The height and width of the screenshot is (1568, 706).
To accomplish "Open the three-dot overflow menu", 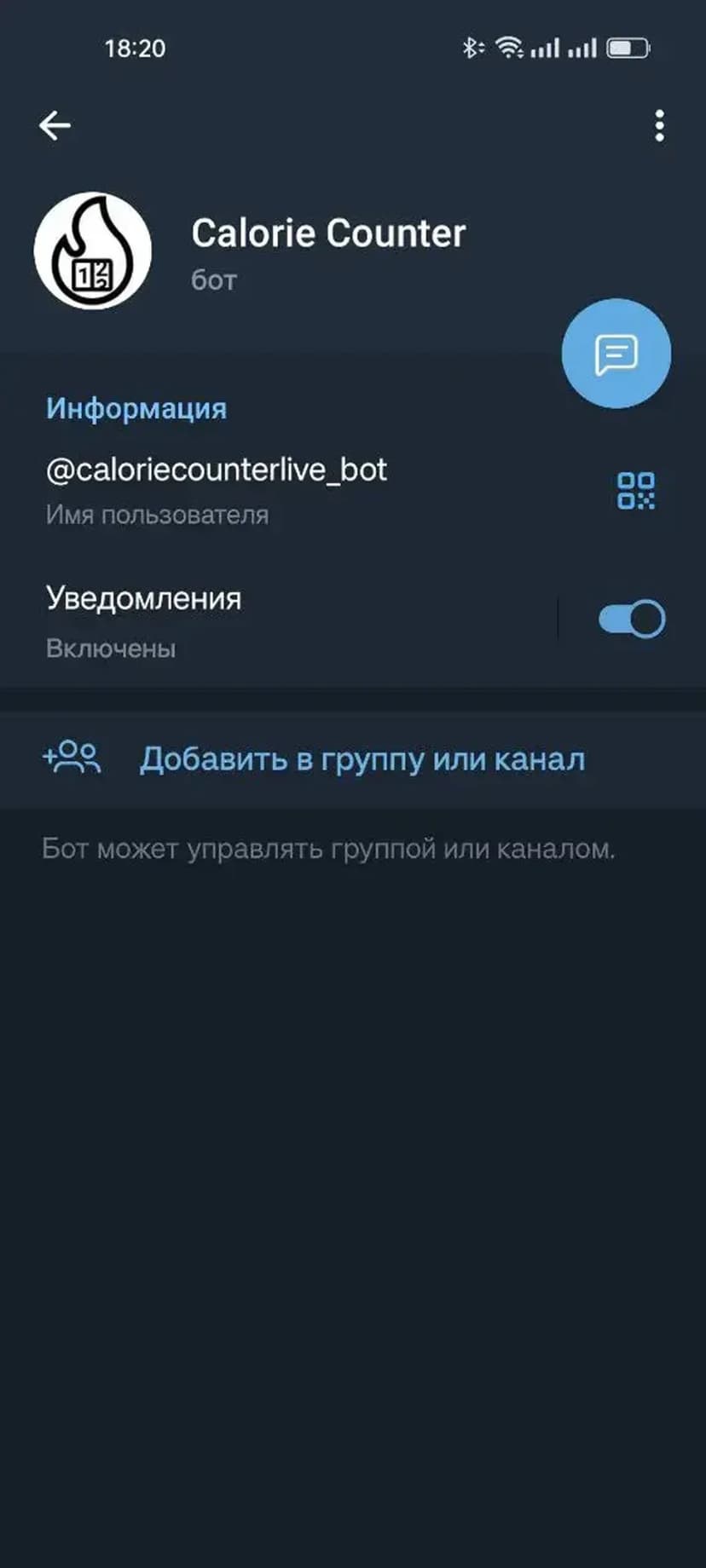I will pos(659,125).
